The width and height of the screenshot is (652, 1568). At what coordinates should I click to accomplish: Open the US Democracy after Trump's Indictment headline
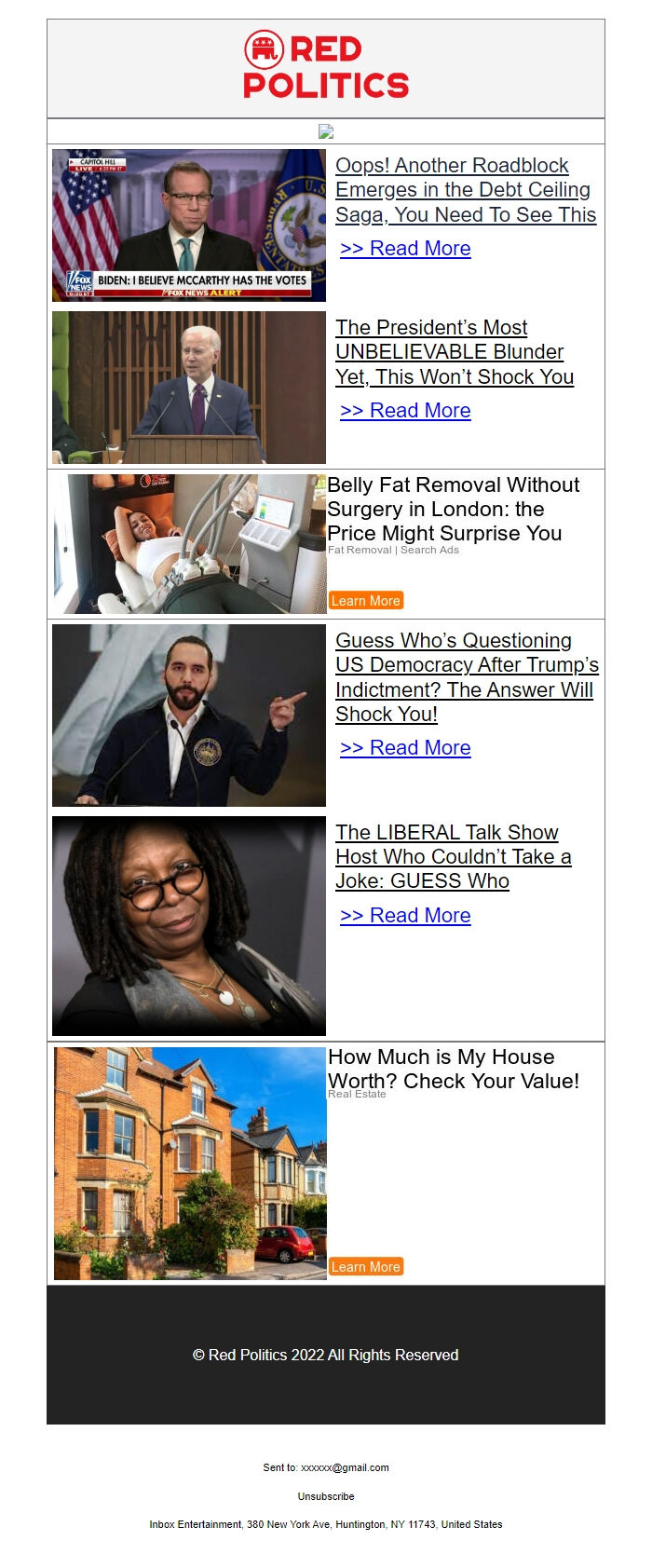(x=466, y=677)
